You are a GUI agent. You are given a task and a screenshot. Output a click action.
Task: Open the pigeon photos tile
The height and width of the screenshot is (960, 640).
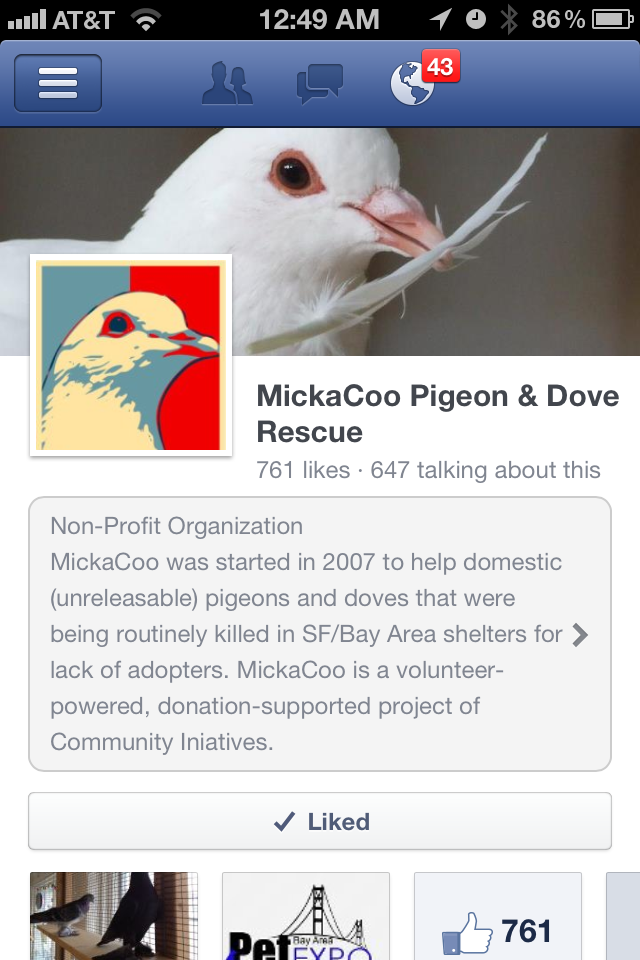[113, 916]
